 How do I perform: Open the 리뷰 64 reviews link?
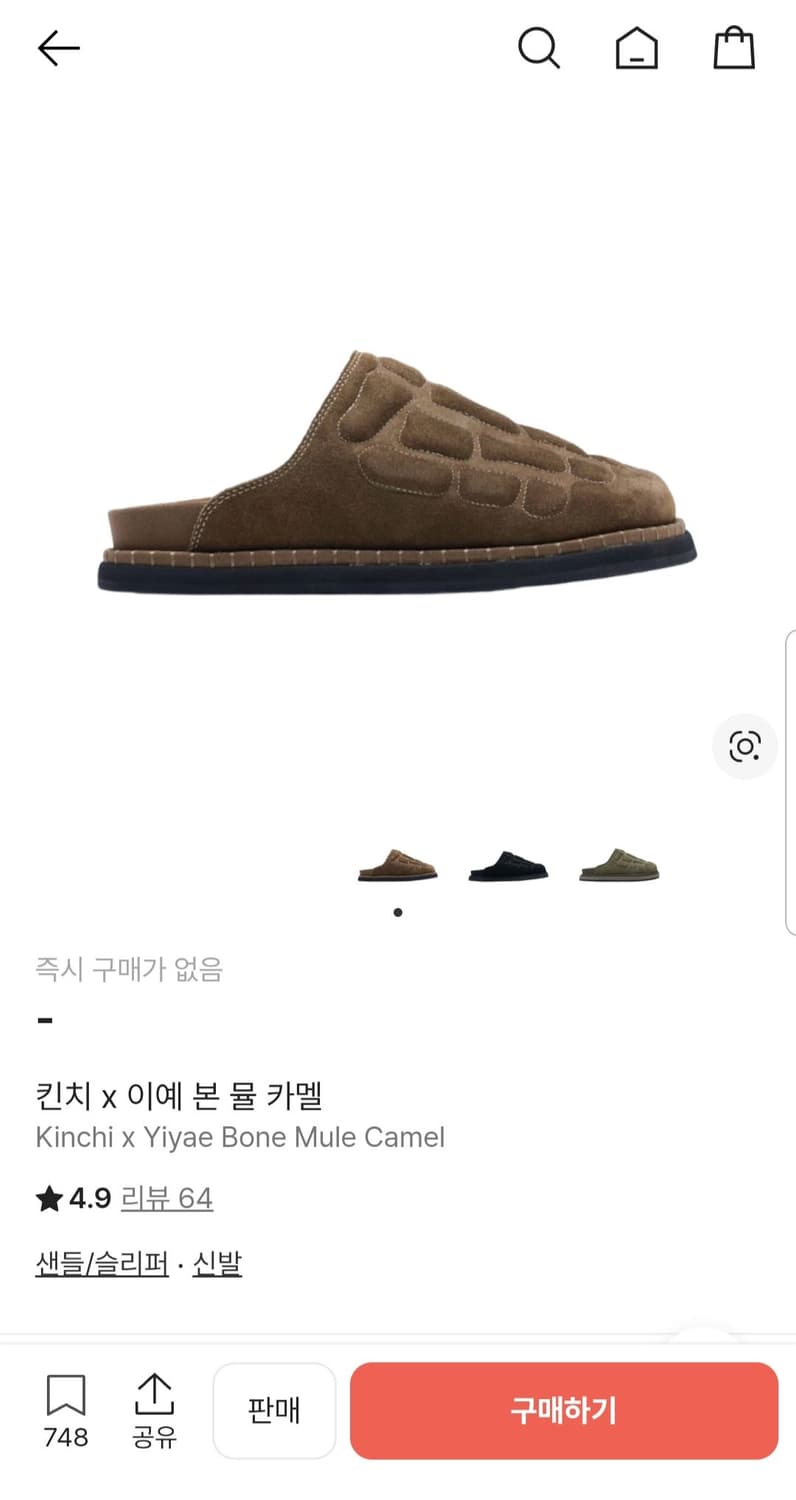click(167, 1197)
